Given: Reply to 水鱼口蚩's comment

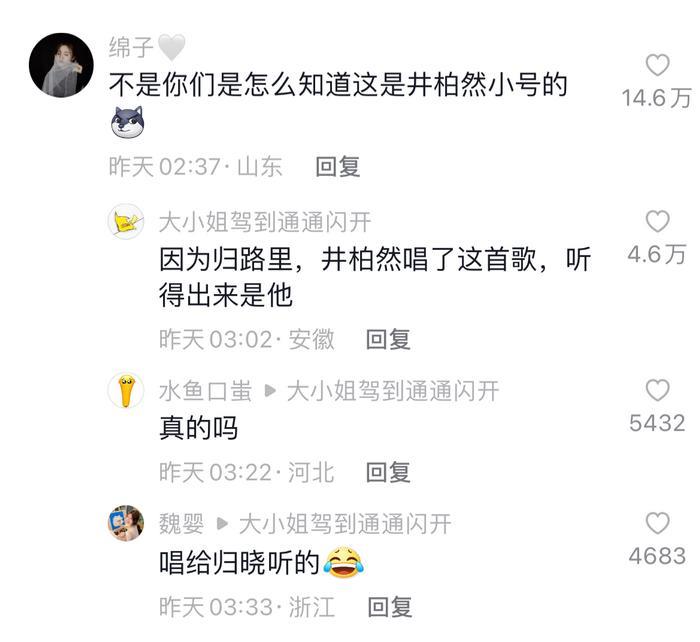Looking at the screenshot, I should coord(388,472).
